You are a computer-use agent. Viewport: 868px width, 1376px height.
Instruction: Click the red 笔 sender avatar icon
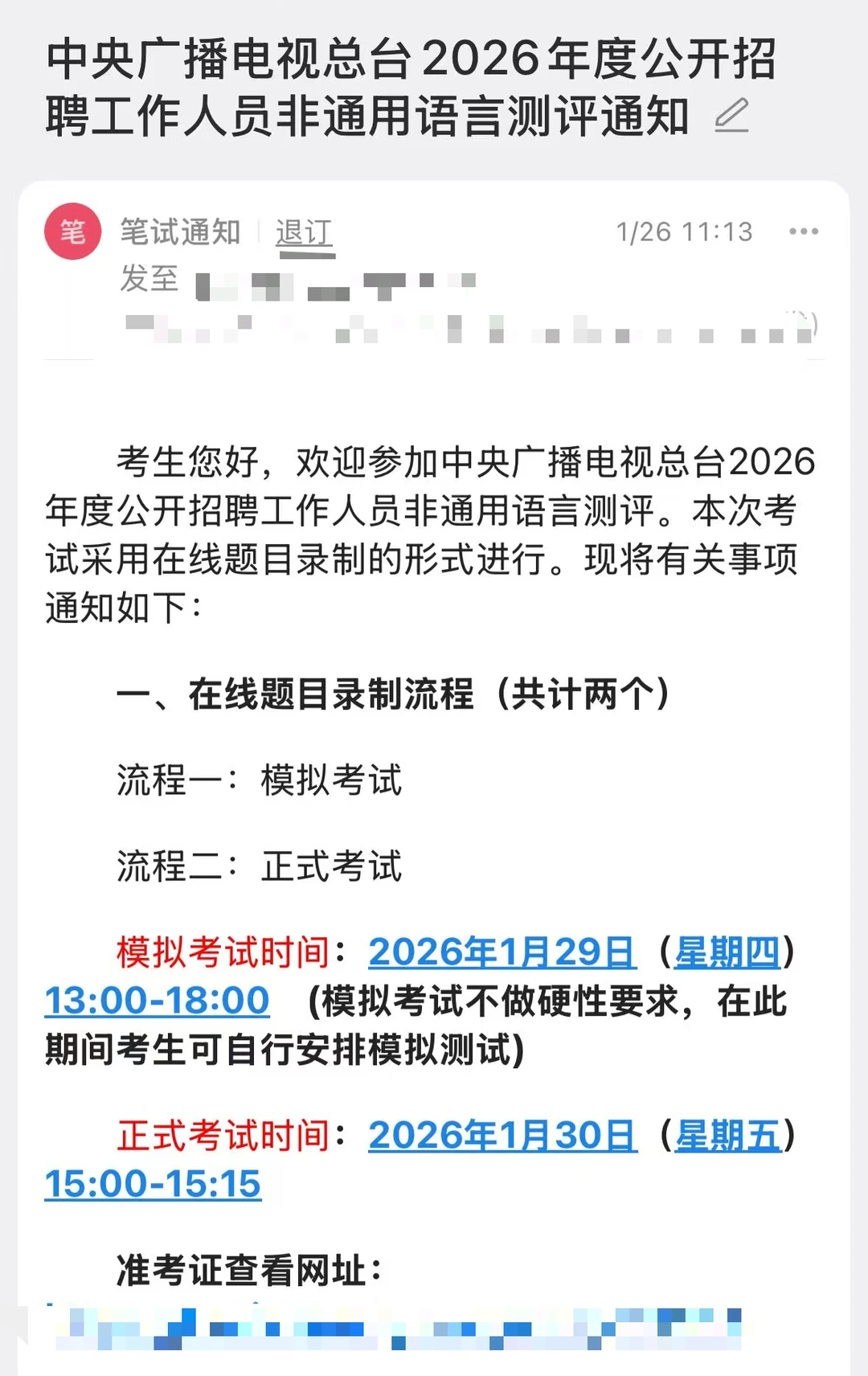click(73, 232)
